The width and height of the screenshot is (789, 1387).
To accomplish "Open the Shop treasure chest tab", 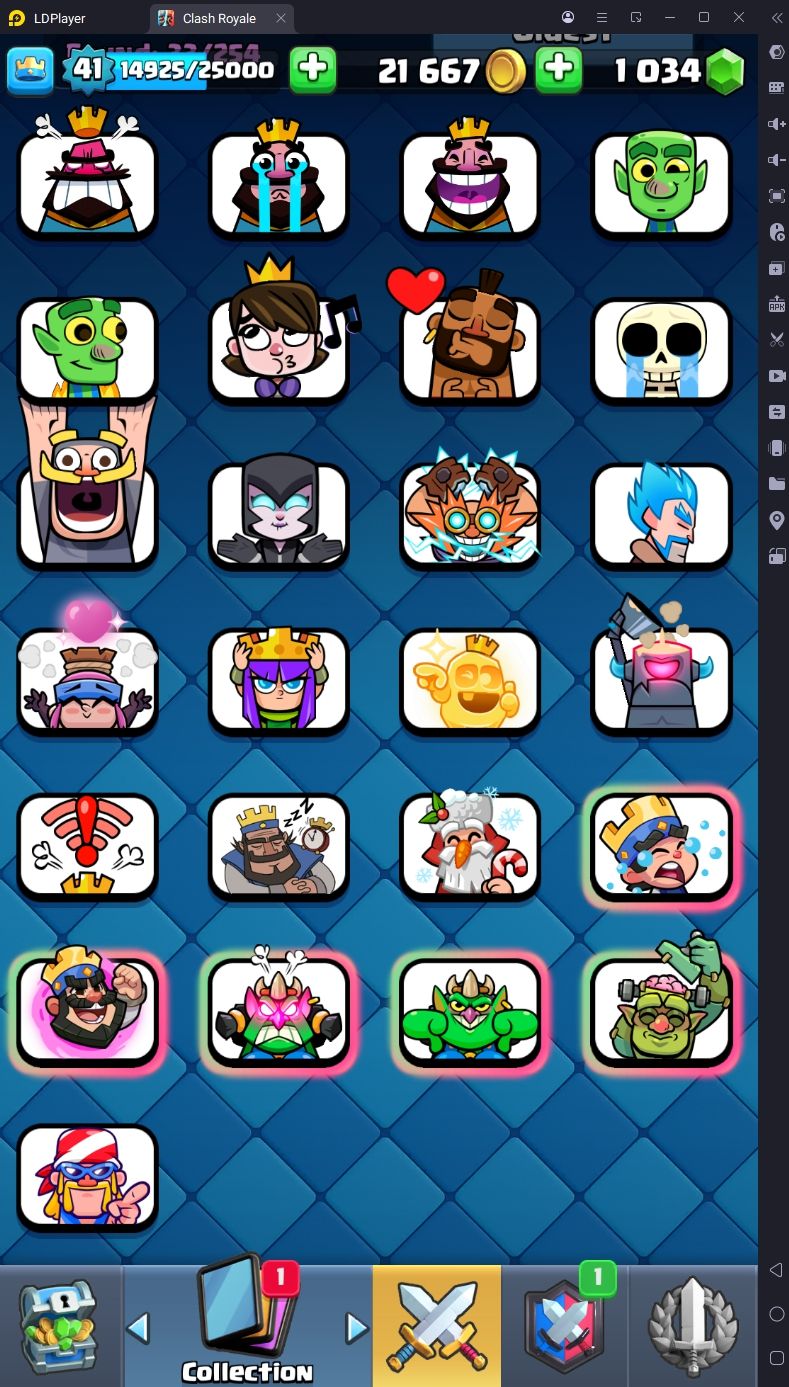I will click(x=60, y=1326).
